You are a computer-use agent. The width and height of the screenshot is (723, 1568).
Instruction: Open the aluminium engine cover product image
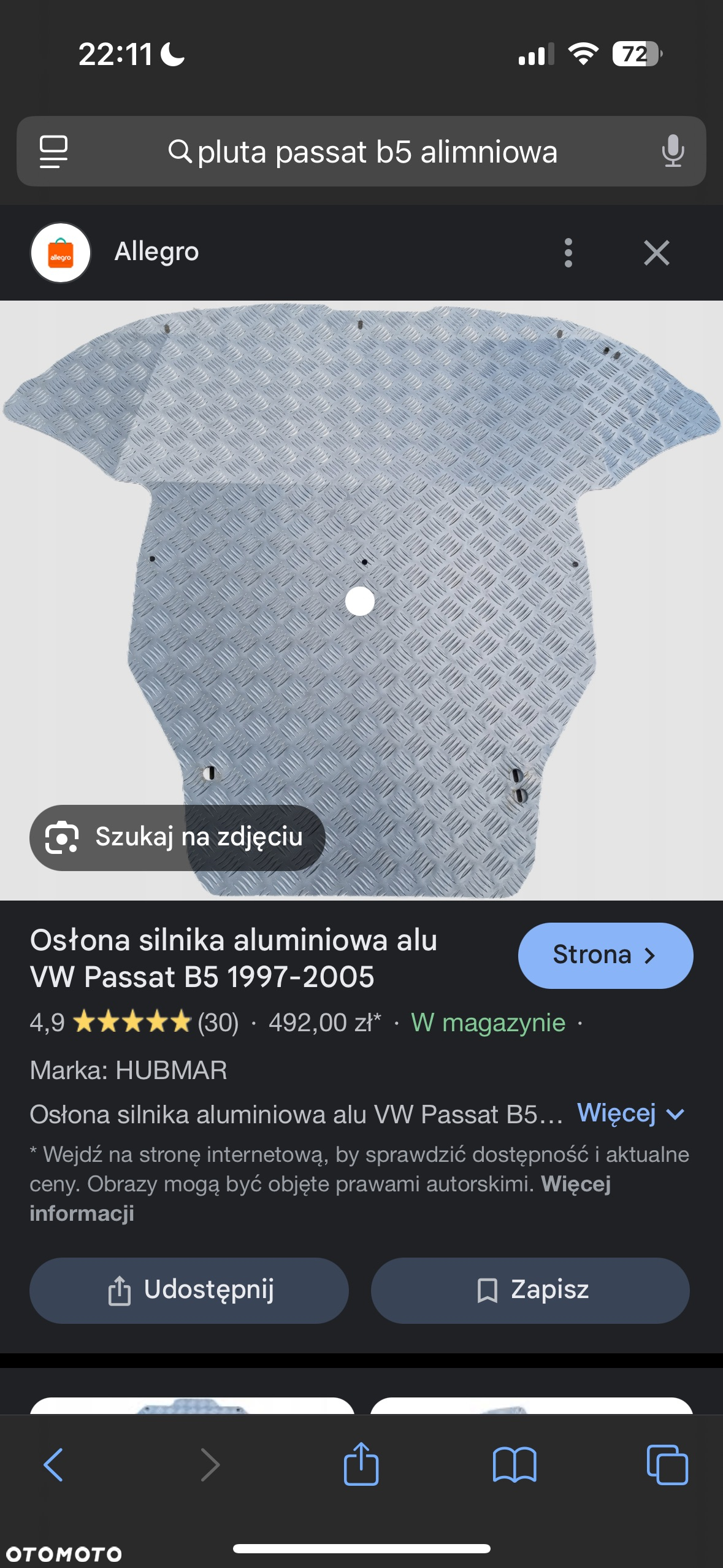pos(362,552)
